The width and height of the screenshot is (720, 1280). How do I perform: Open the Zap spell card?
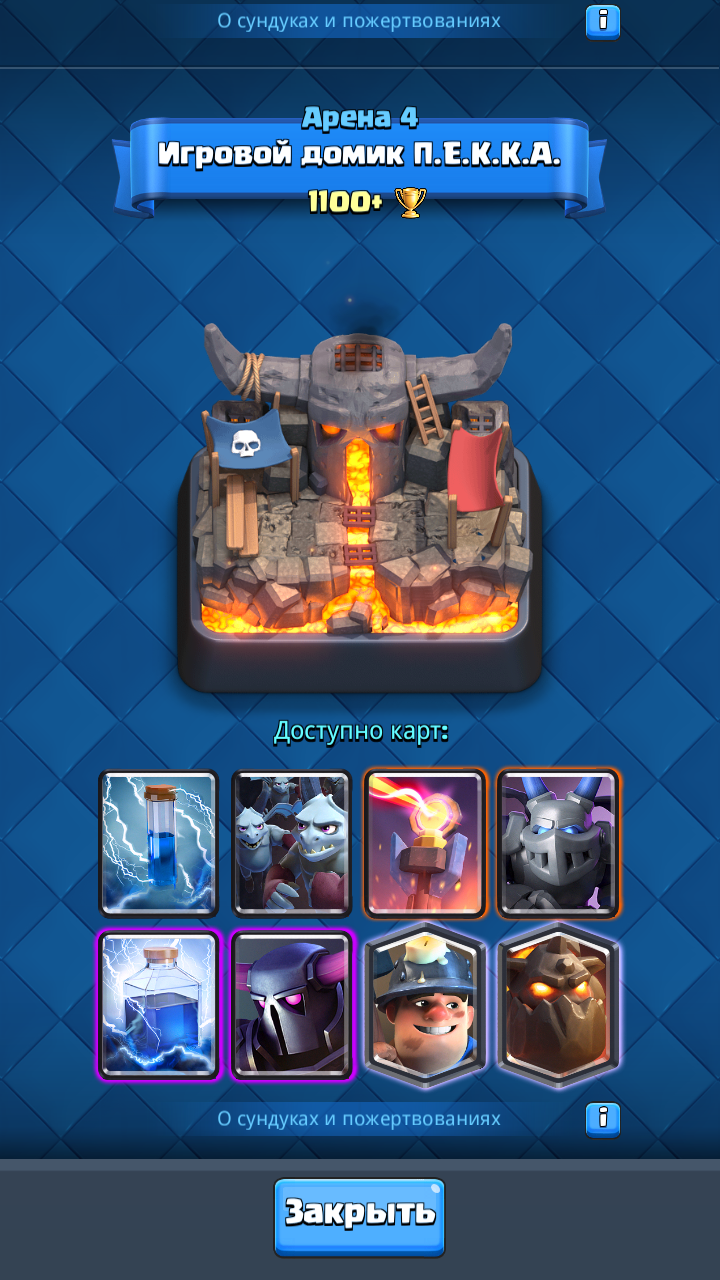pyautogui.click(x=160, y=843)
